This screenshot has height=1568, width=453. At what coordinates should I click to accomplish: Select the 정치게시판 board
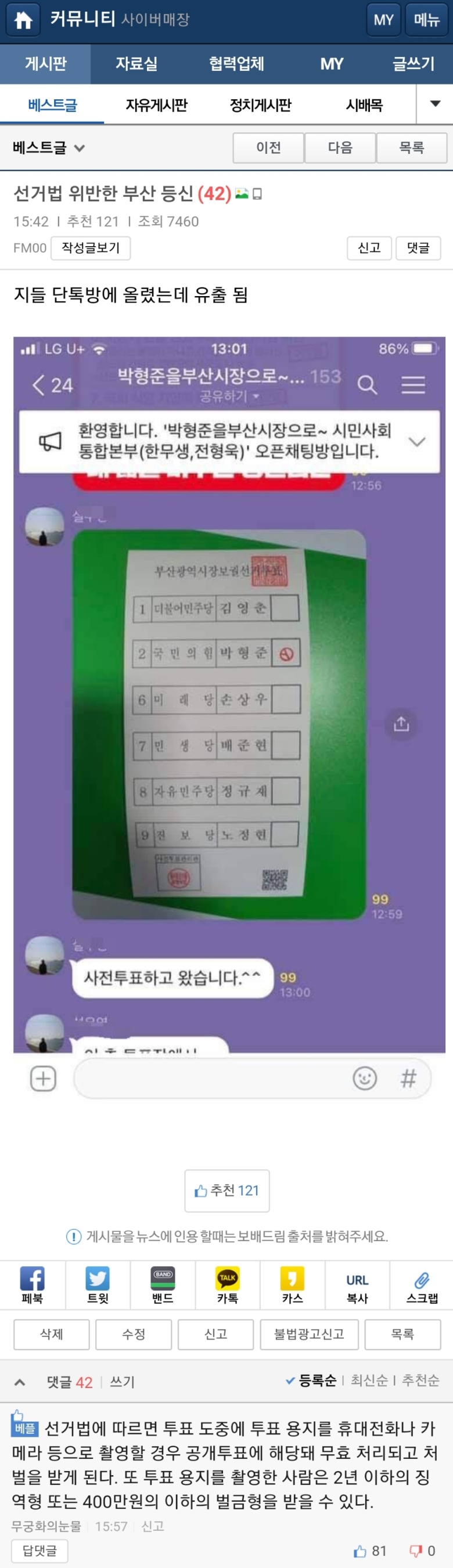pos(260,105)
